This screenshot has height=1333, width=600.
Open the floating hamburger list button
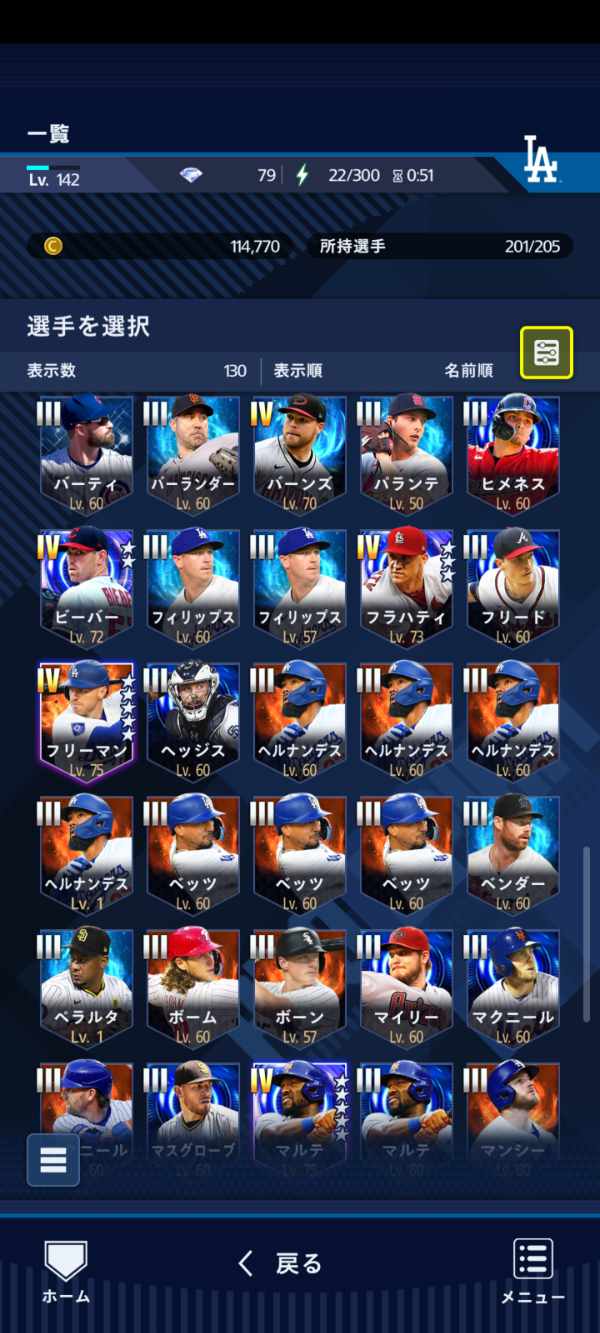[x=53, y=1159]
